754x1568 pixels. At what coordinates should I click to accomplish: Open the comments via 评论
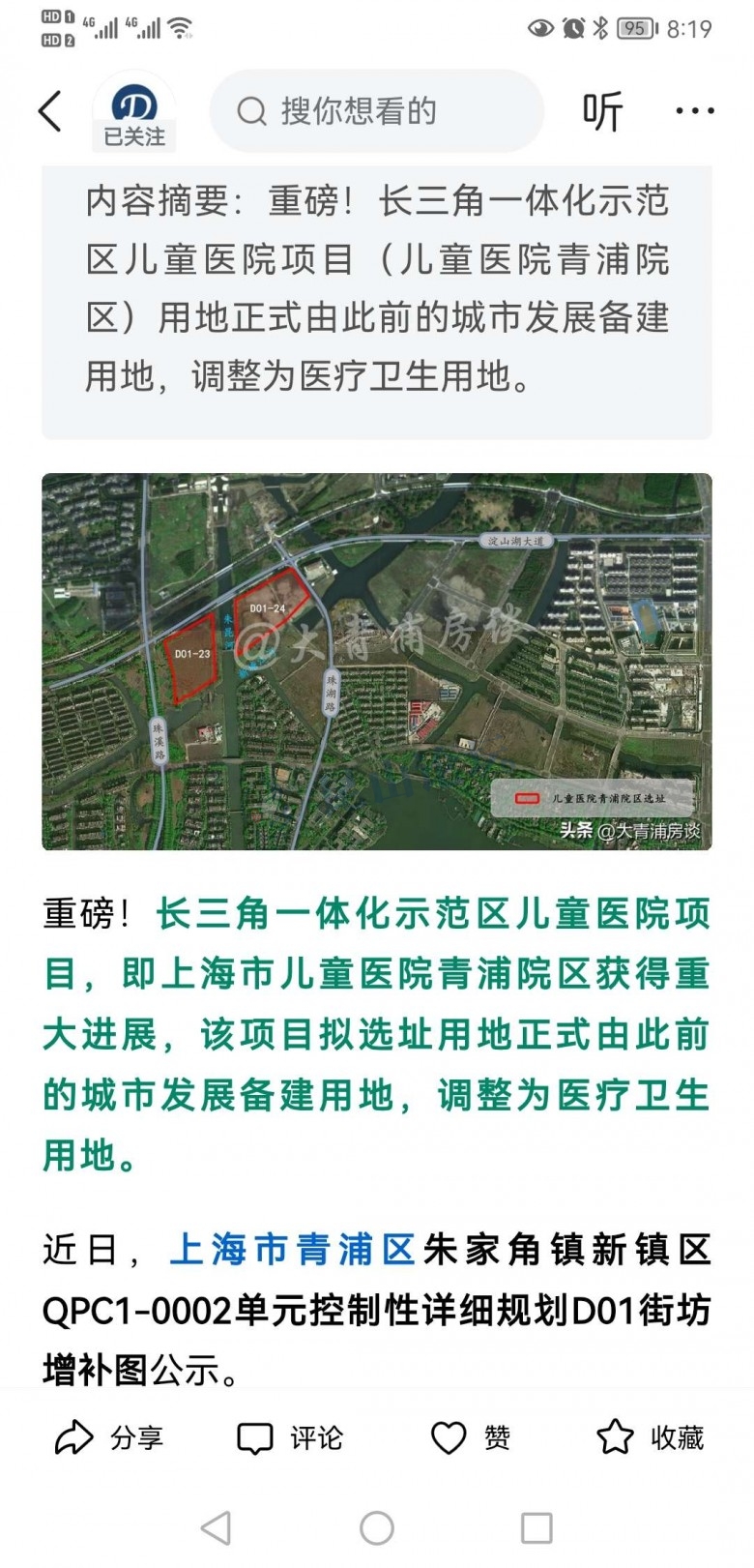pyautogui.click(x=290, y=1438)
